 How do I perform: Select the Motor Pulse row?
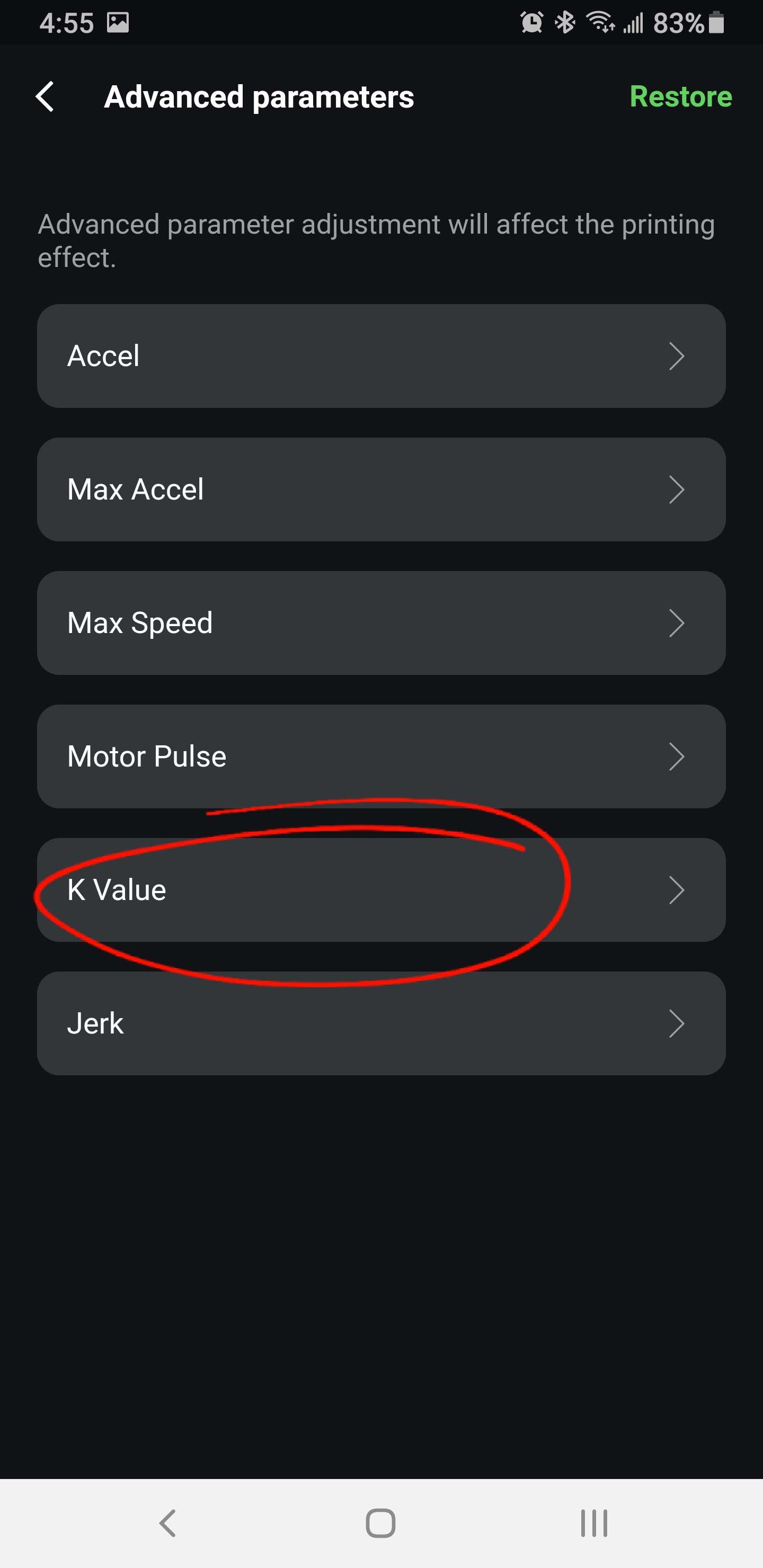[x=381, y=756]
